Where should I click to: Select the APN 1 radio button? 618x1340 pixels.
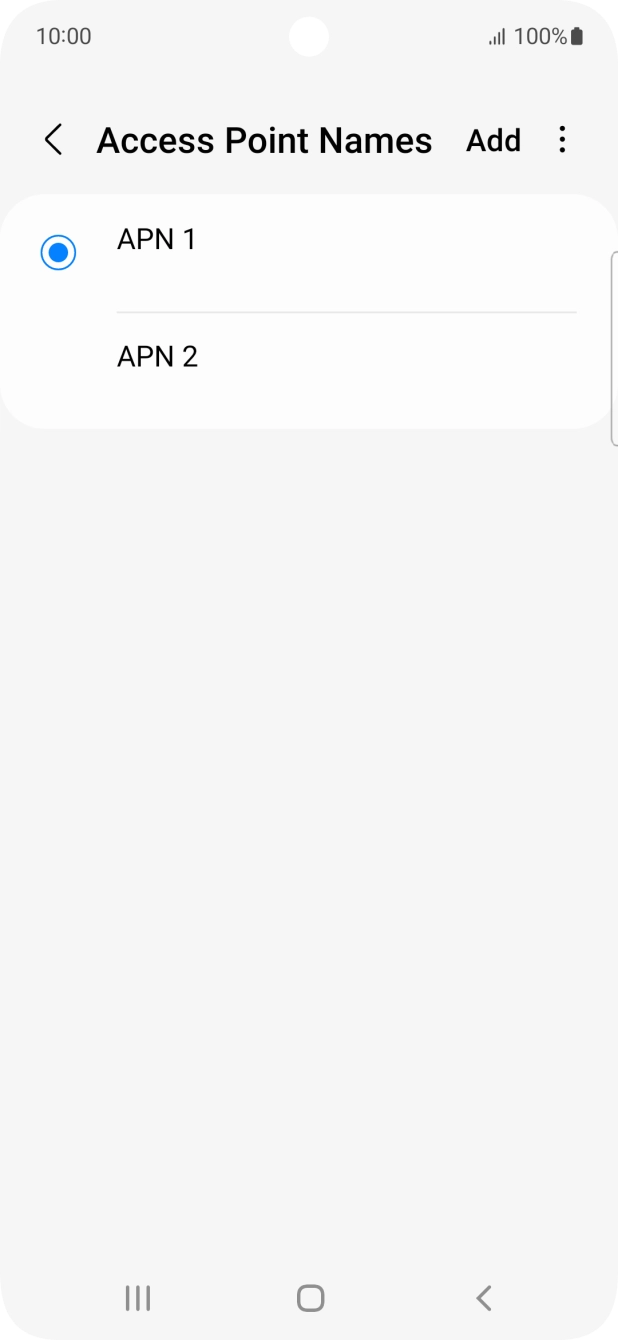(58, 252)
